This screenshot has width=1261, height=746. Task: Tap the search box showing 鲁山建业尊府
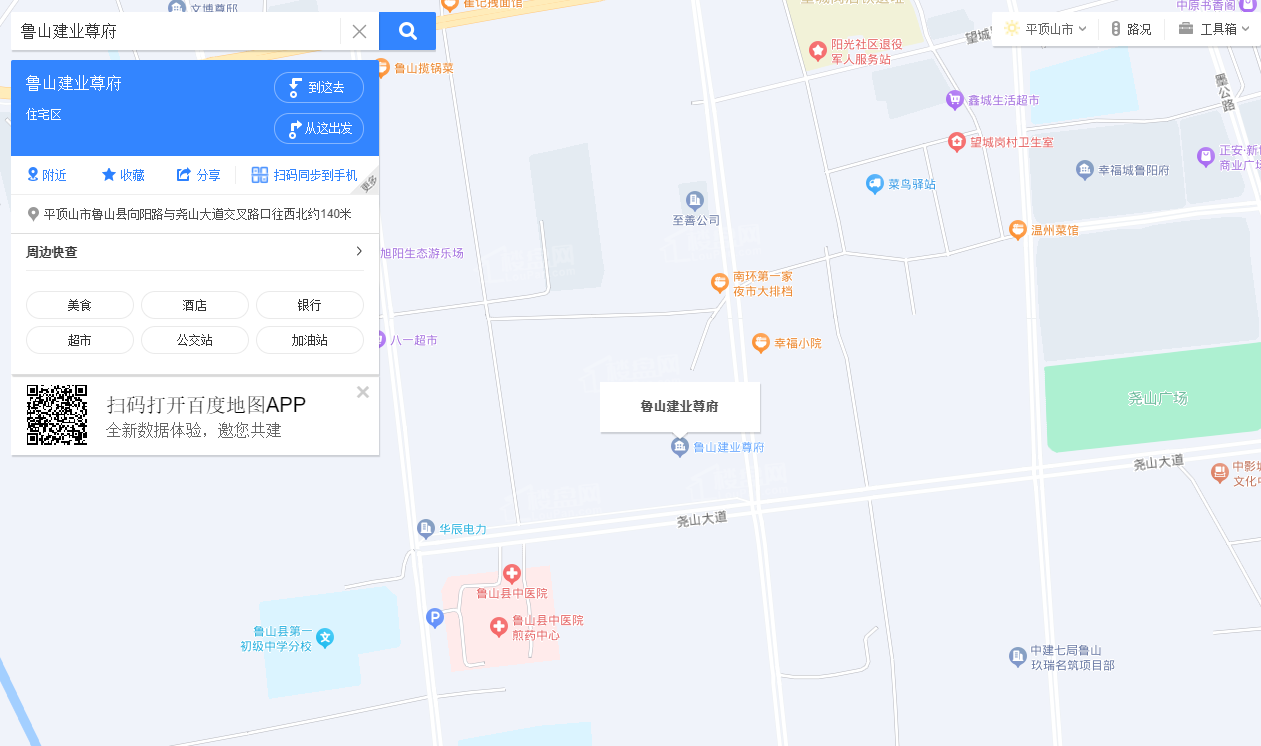click(x=175, y=31)
